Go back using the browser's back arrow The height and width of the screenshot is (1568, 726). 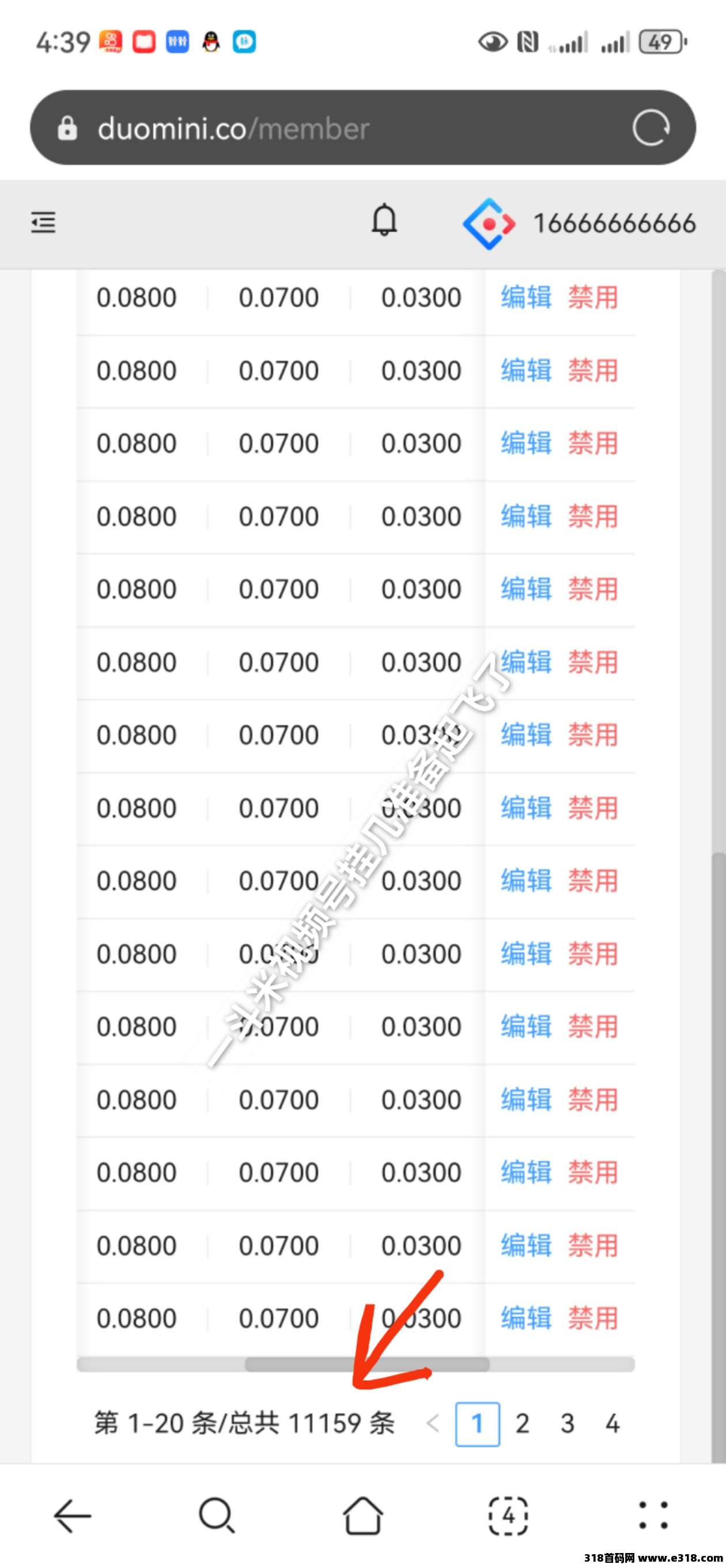point(73,1516)
